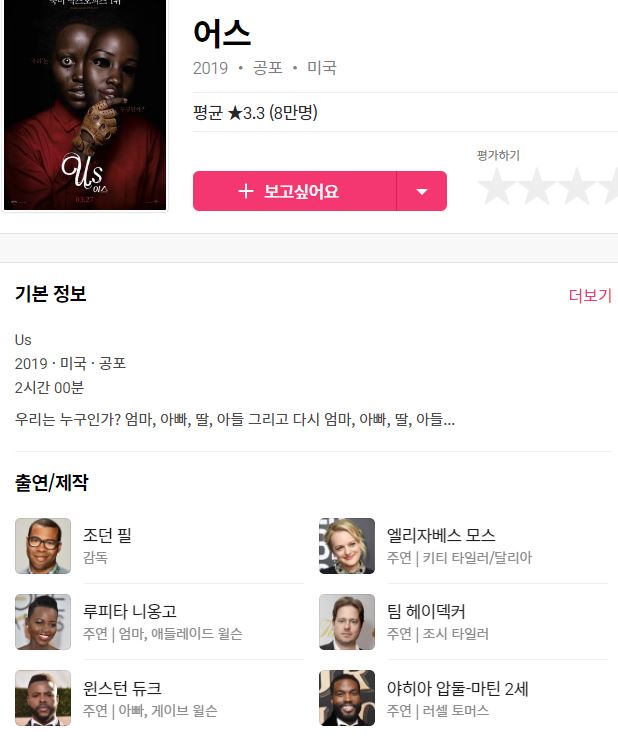Viewport: 618px width, 746px height.
Task: Open the dropdown arrow beside 보고싶어요
Action: [x=422, y=191]
